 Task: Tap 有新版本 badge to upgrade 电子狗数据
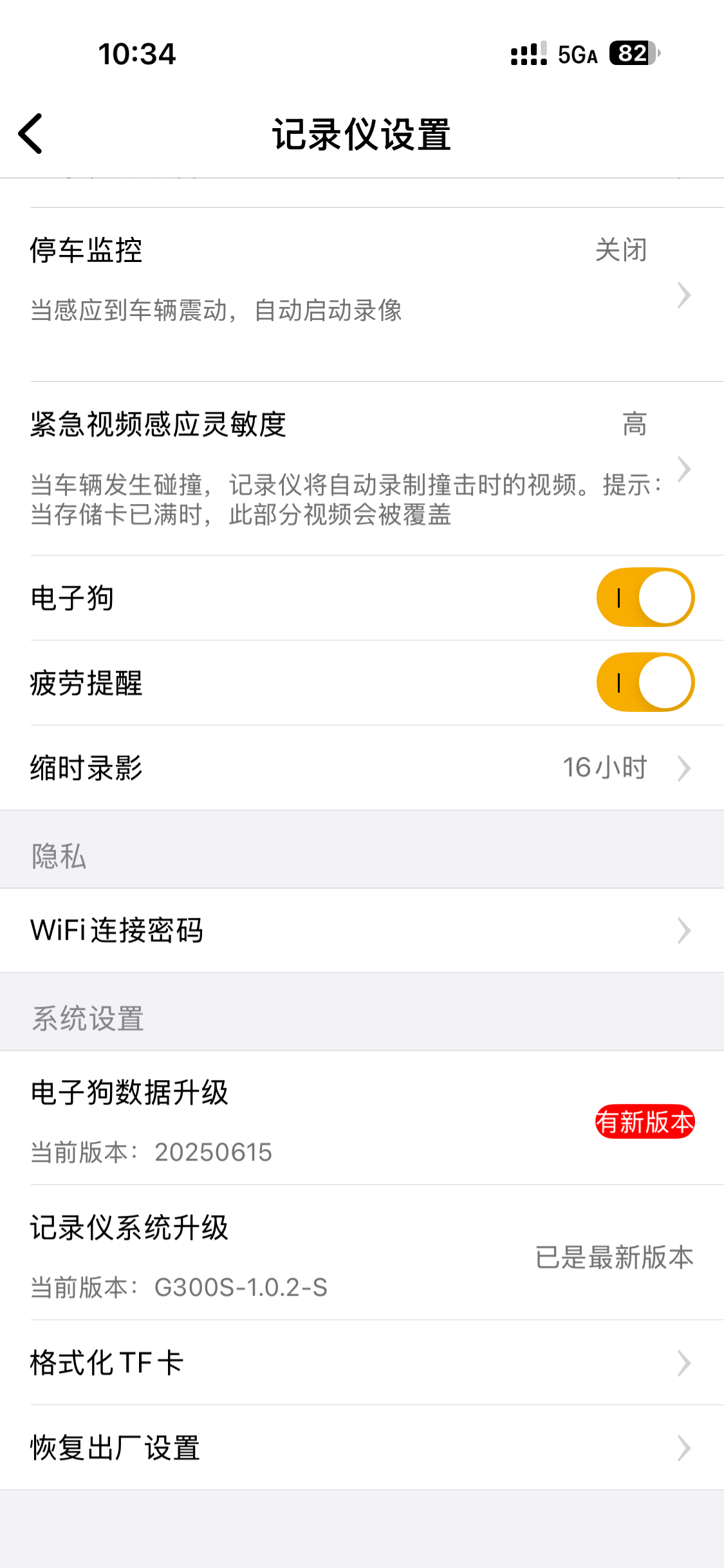[x=644, y=1122]
